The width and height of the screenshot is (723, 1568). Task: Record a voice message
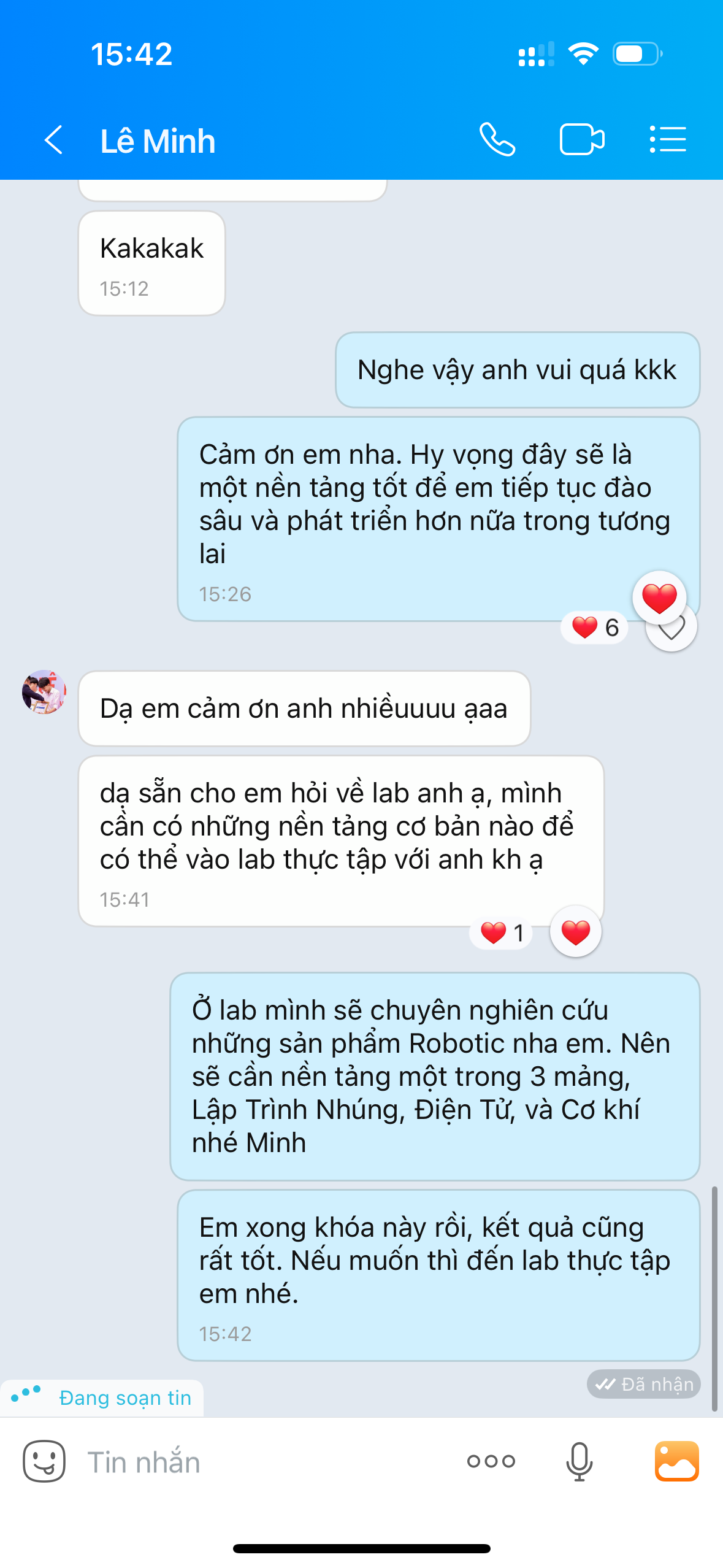coord(579,1461)
